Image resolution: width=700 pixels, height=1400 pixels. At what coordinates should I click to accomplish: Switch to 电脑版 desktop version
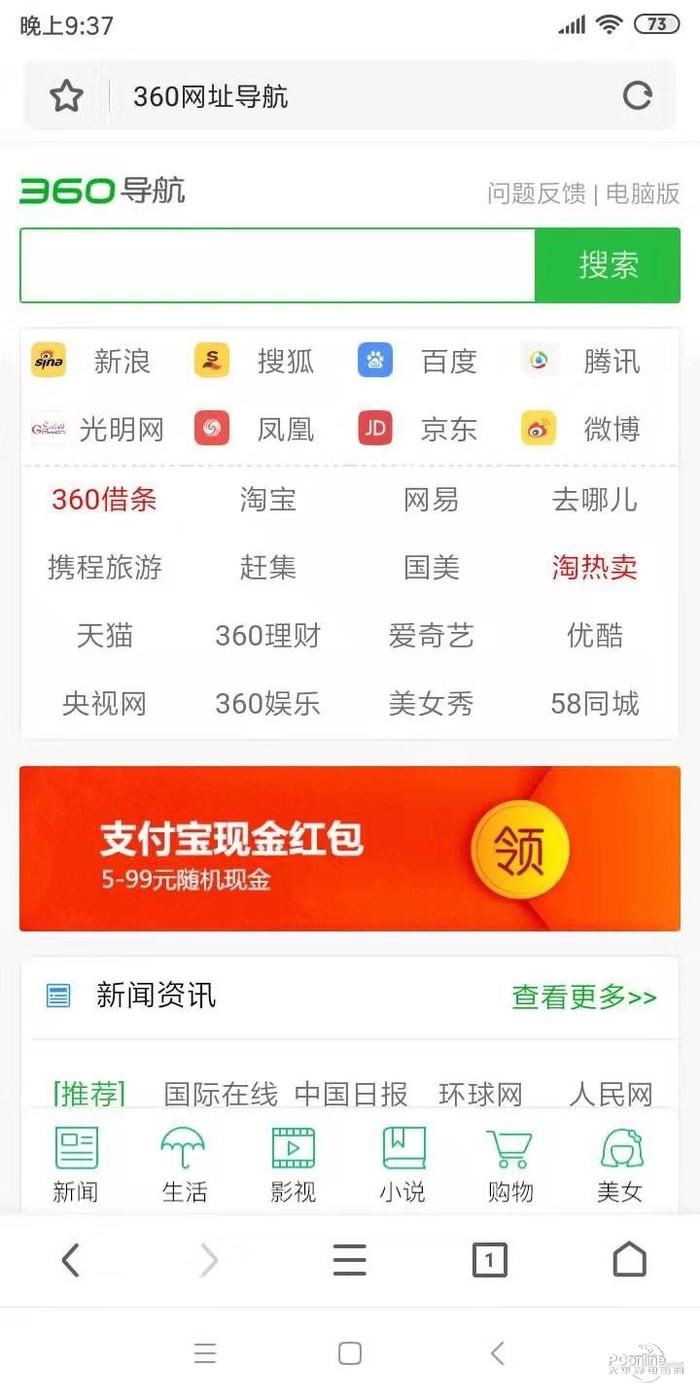point(642,193)
